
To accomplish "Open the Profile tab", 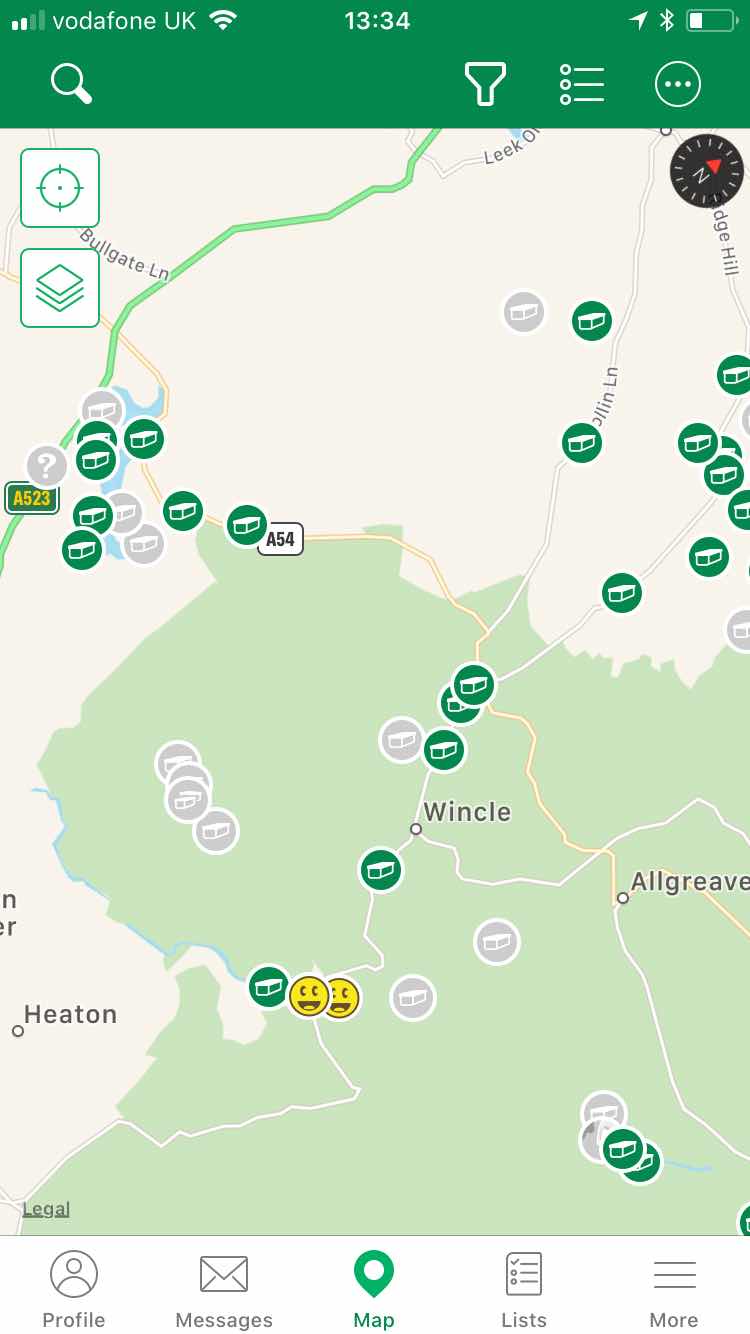I will point(74,1289).
